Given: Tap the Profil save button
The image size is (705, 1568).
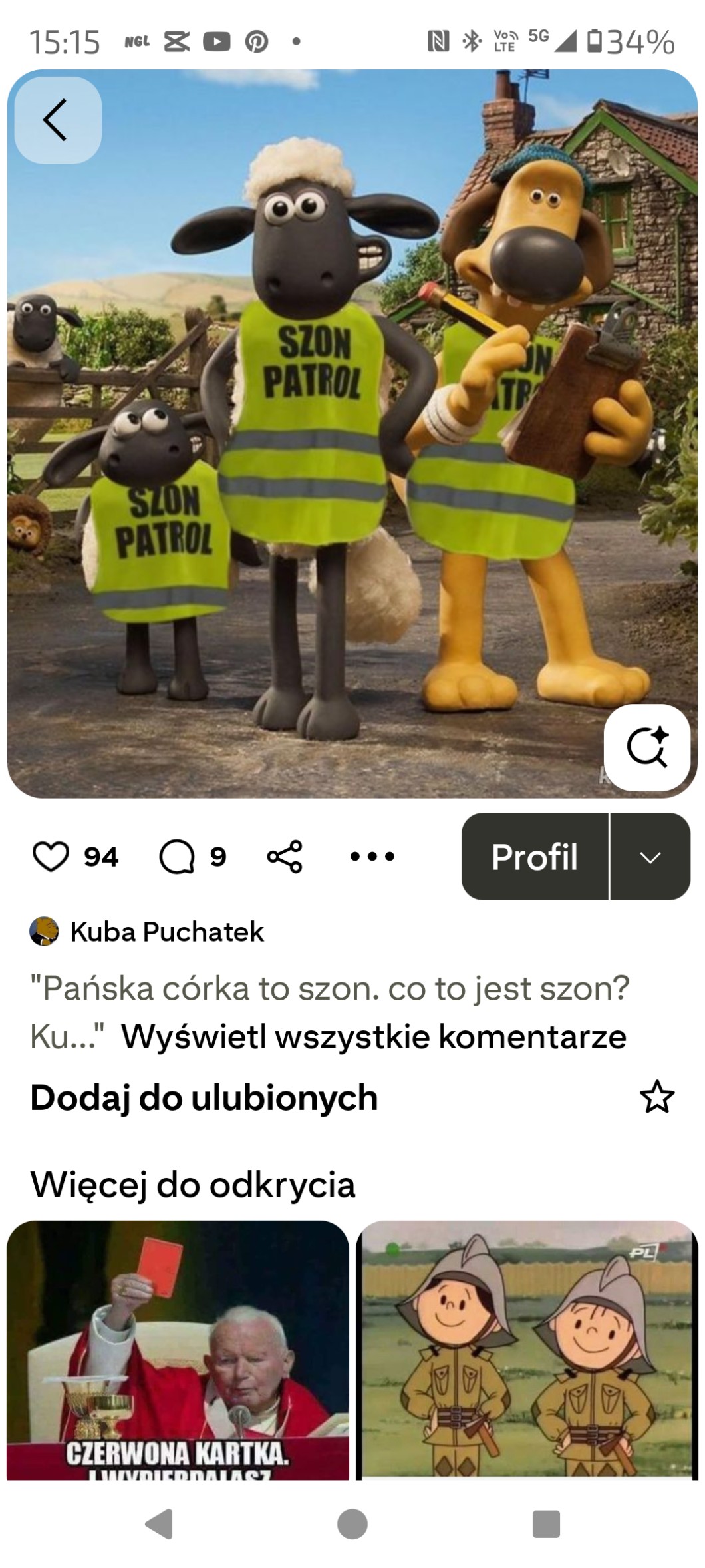Looking at the screenshot, I should coord(535,857).
